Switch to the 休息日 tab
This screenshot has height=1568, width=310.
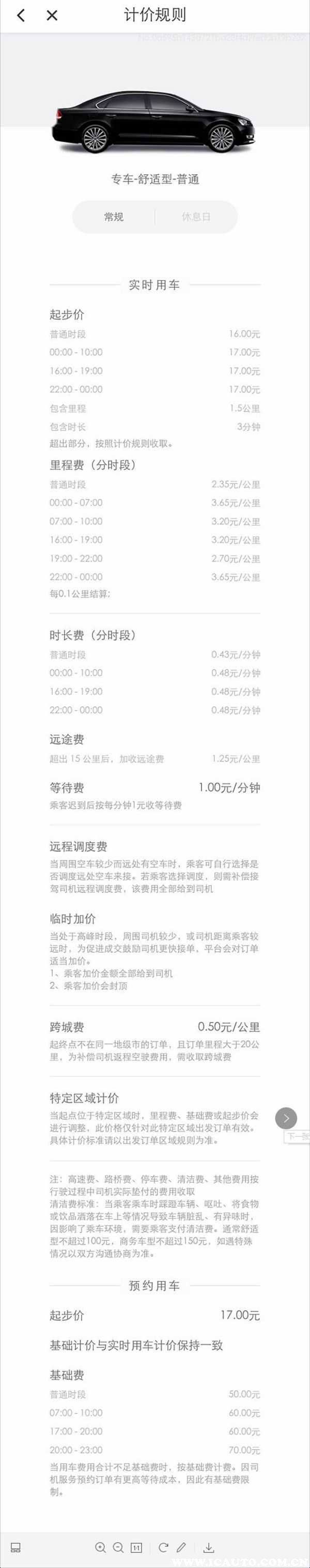pos(196,217)
